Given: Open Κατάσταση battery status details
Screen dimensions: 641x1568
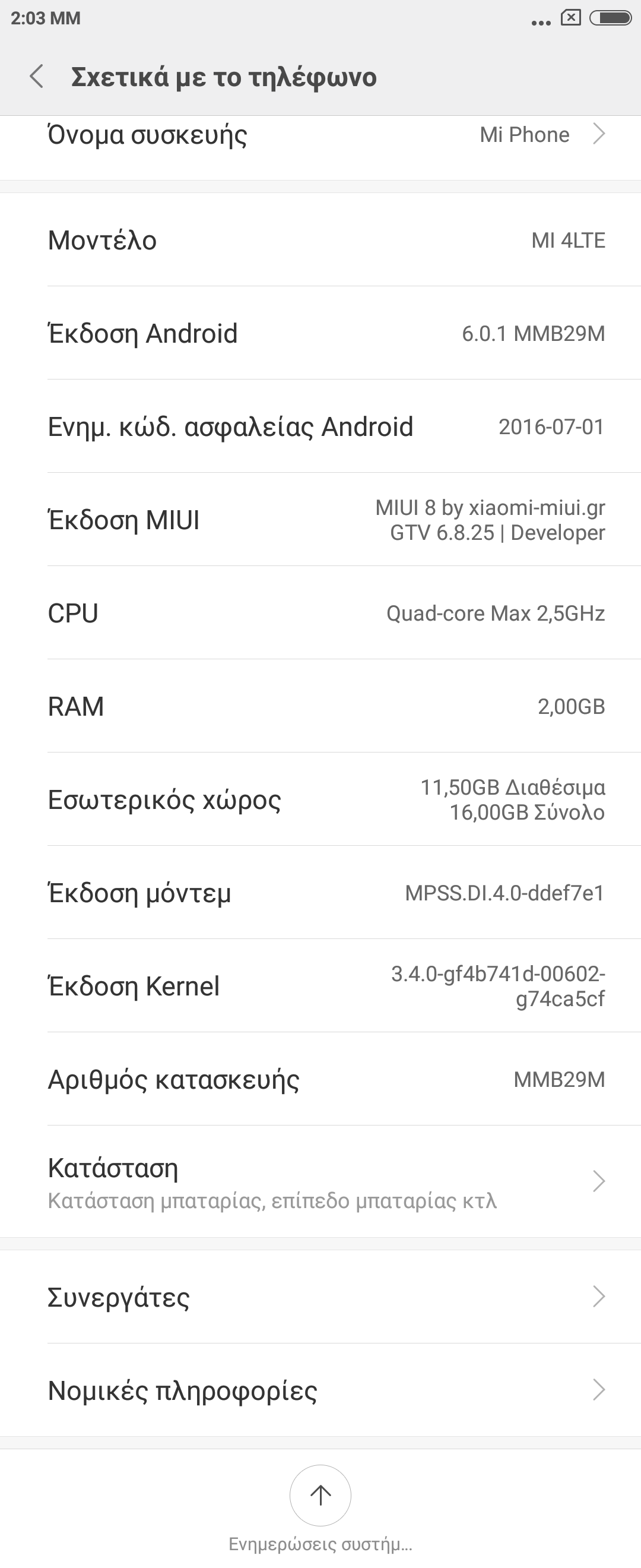Looking at the screenshot, I should tap(320, 1181).
